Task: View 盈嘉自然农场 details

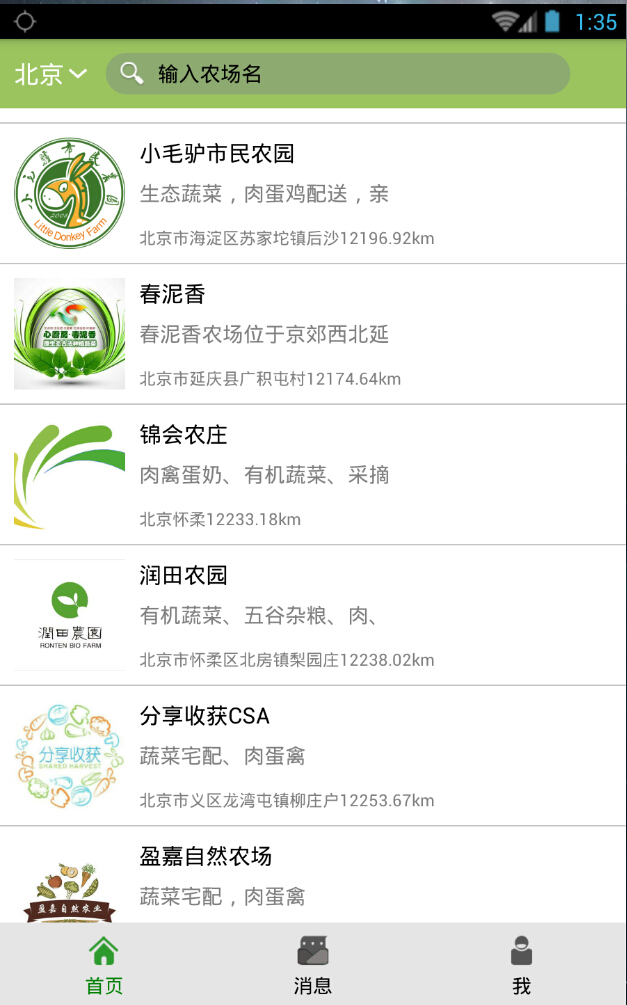Action: tap(313, 878)
